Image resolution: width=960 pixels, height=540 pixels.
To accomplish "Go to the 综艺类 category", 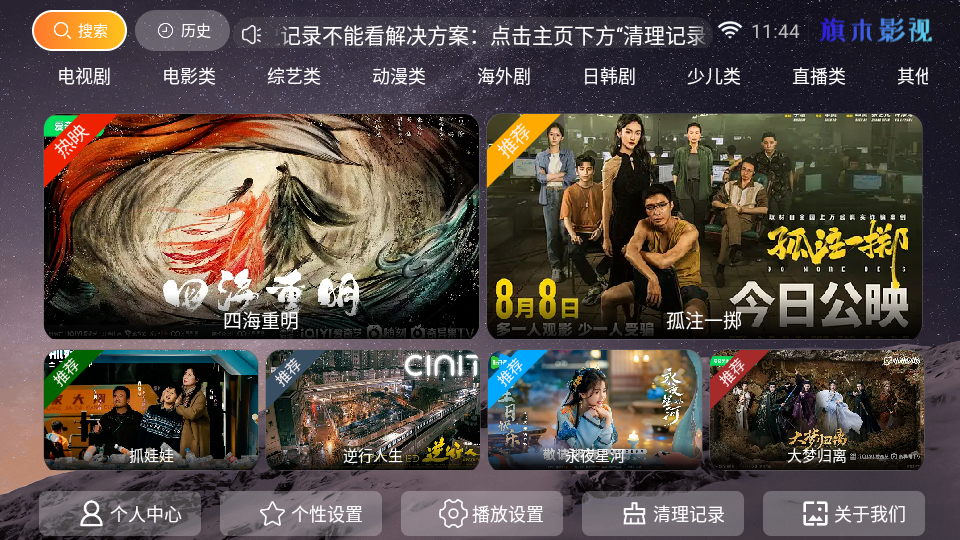I will [x=294, y=76].
